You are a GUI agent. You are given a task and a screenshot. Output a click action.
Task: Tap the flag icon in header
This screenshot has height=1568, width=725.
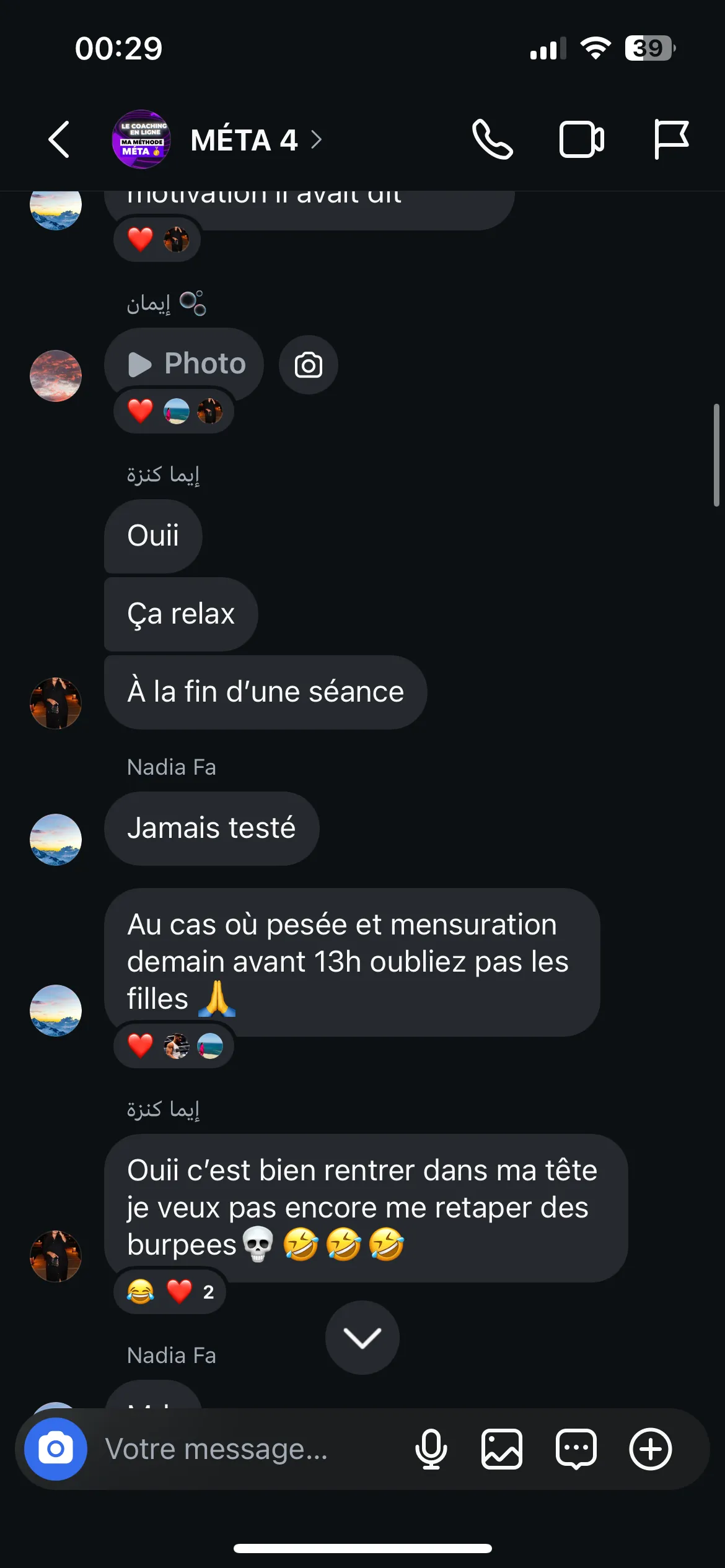[671, 139]
